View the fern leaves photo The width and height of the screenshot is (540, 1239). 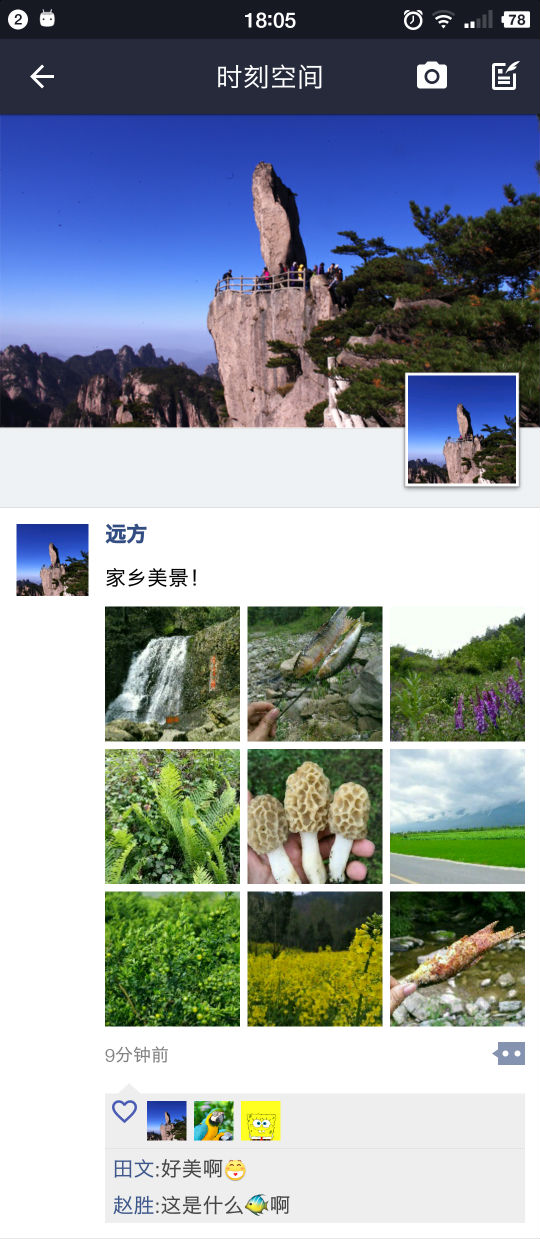pos(172,816)
